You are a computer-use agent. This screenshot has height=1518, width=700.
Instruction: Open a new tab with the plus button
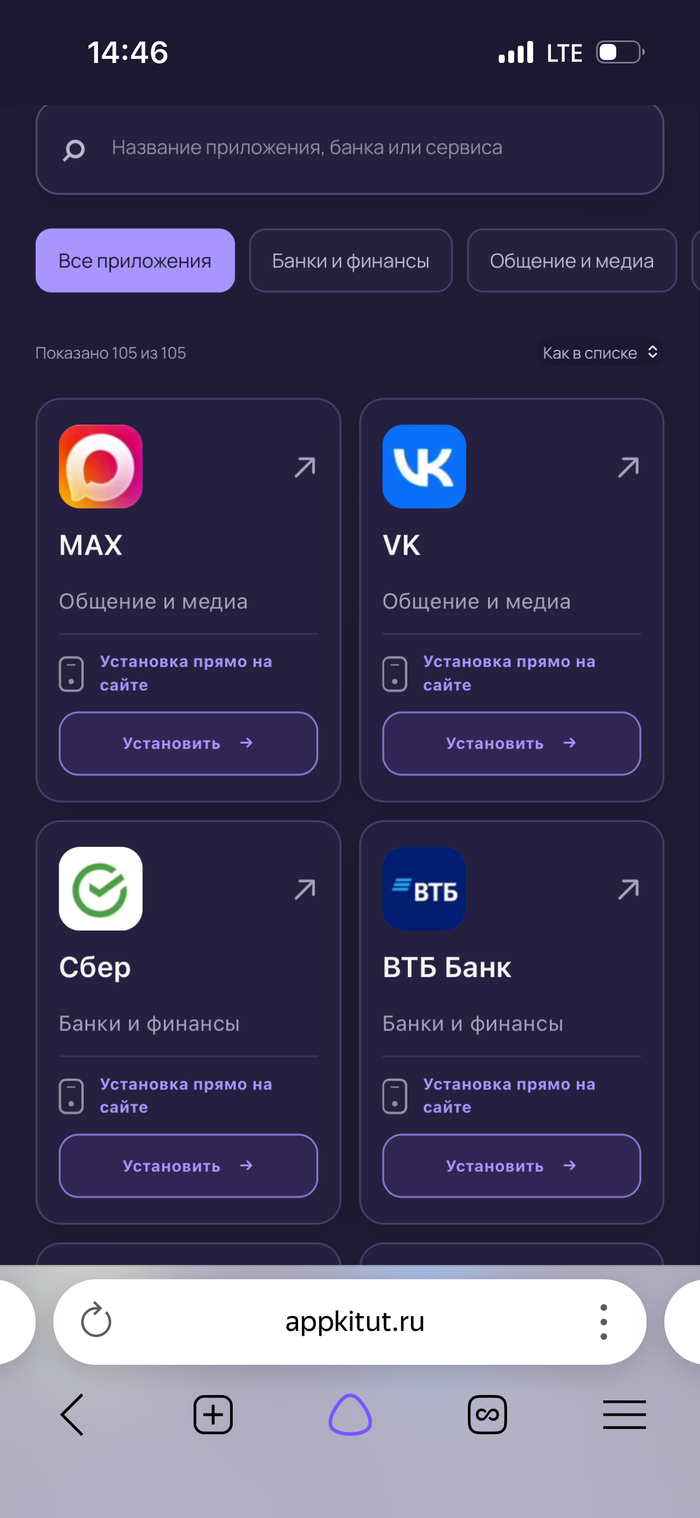(212, 1415)
